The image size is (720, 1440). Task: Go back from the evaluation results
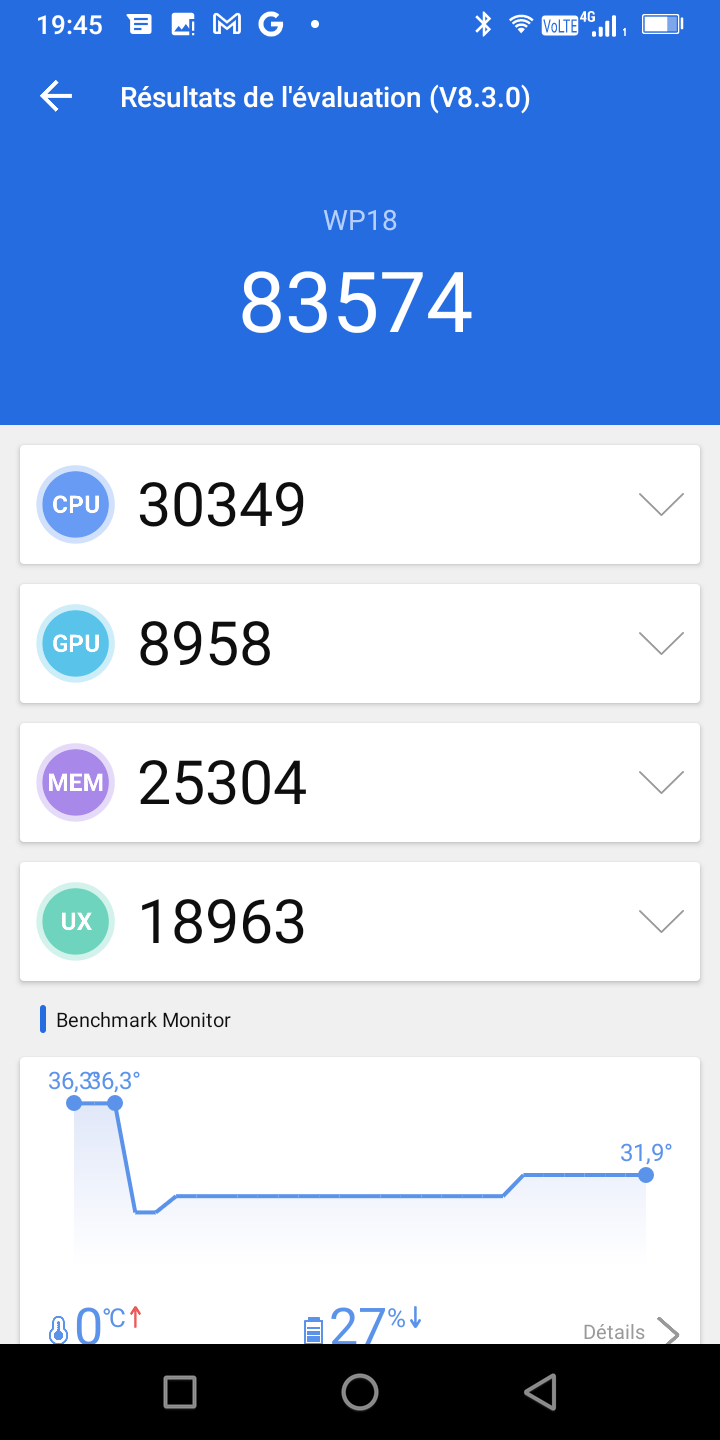point(56,97)
